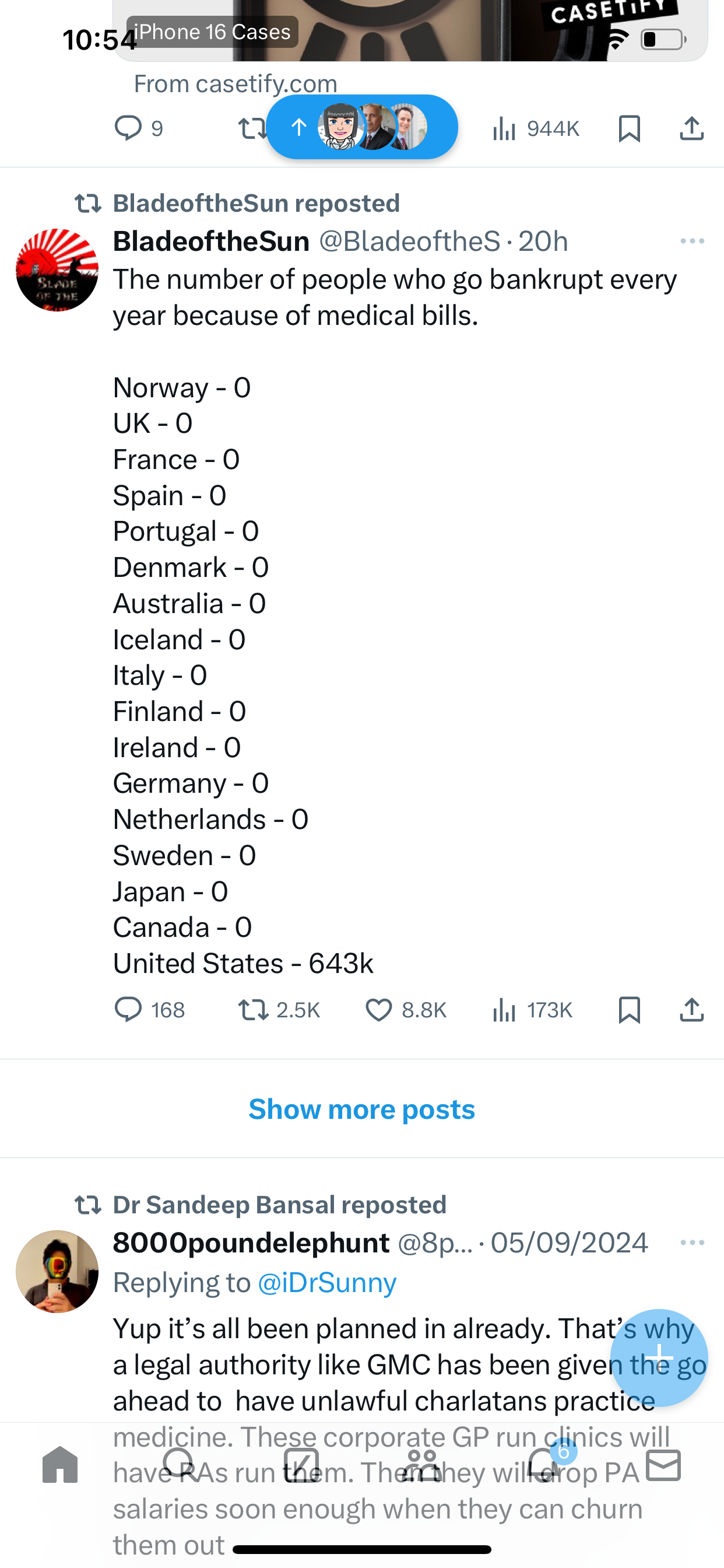Open overflow menu on 8000poundelephunt's post
724x1568 pixels.
tap(693, 1243)
